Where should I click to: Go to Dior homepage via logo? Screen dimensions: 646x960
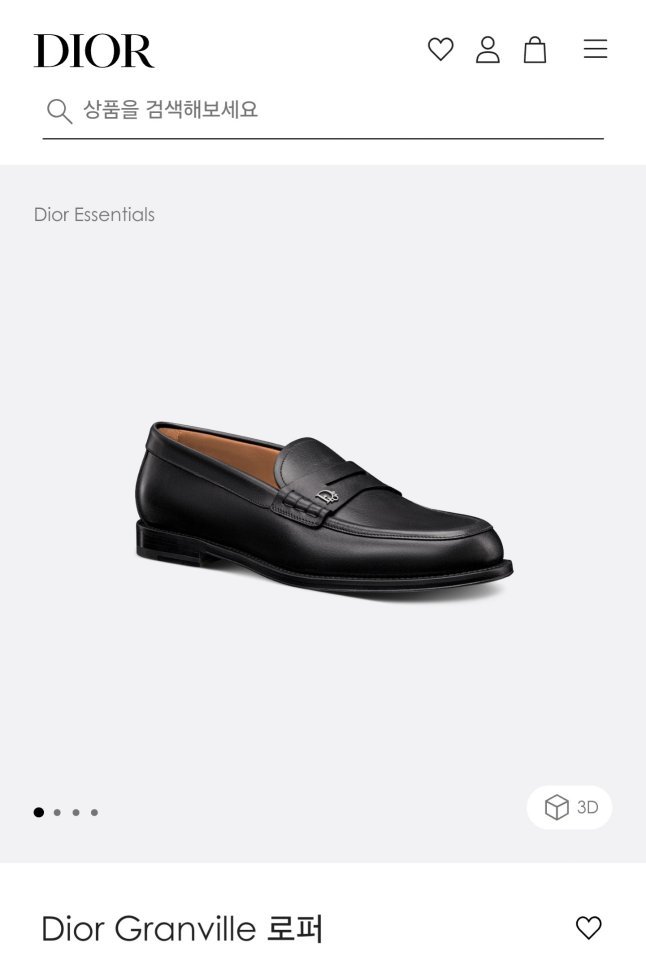(x=94, y=50)
